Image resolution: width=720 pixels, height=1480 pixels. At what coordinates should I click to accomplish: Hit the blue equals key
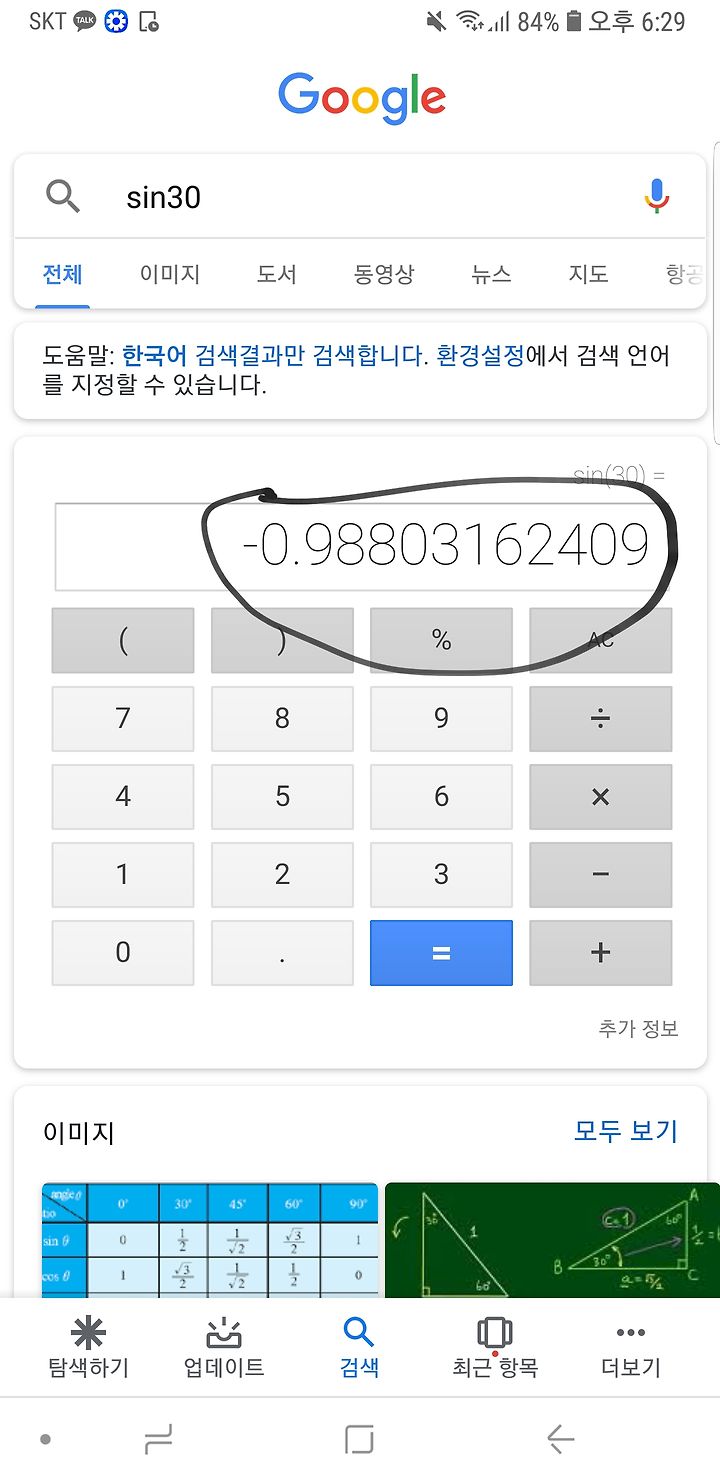[441, 953]
